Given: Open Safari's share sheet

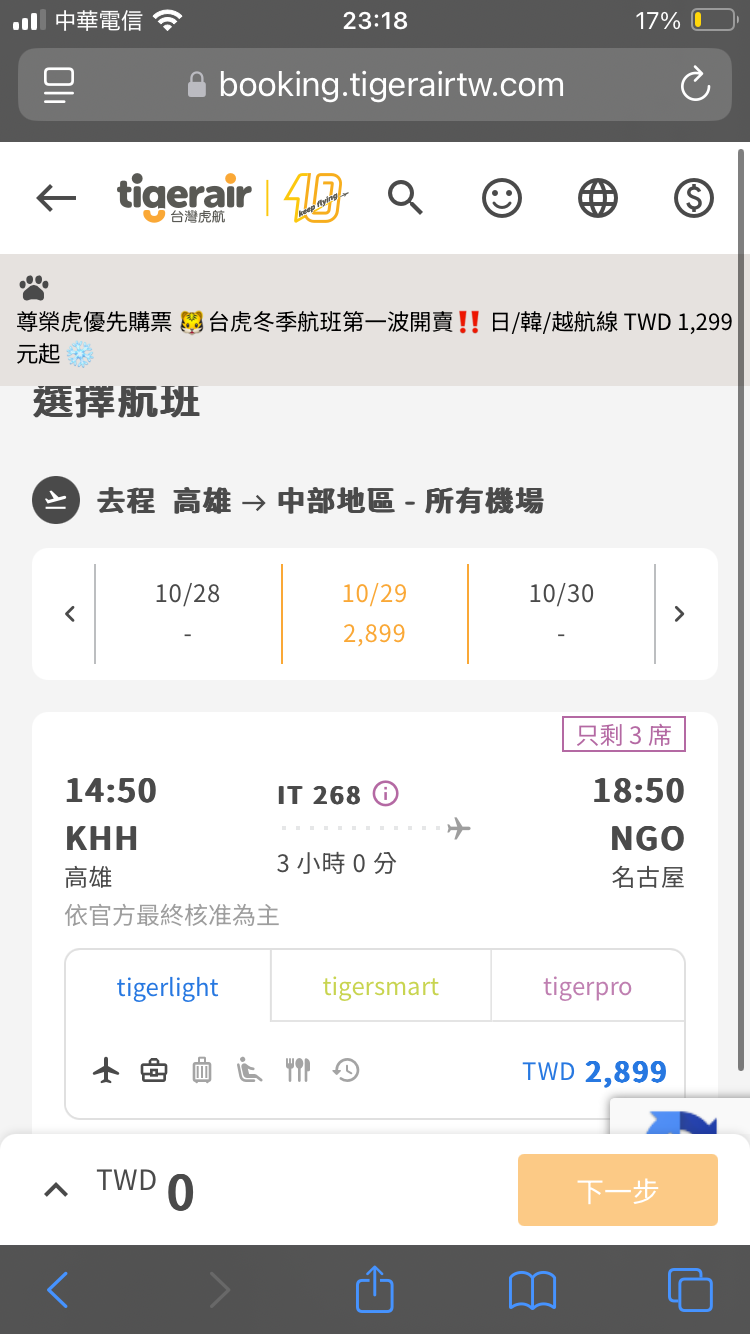Looking at the screenshot, I should (375, 1288).
